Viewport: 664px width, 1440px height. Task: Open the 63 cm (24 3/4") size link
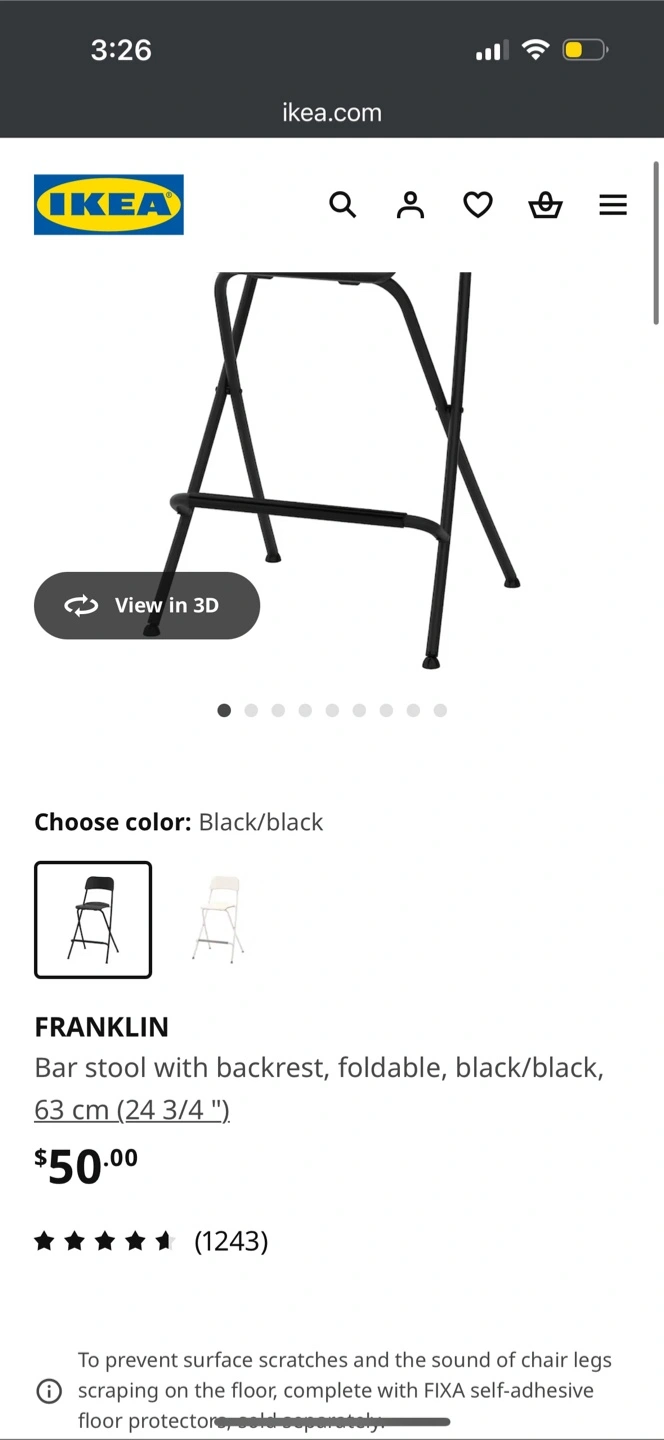[132, 1109]
